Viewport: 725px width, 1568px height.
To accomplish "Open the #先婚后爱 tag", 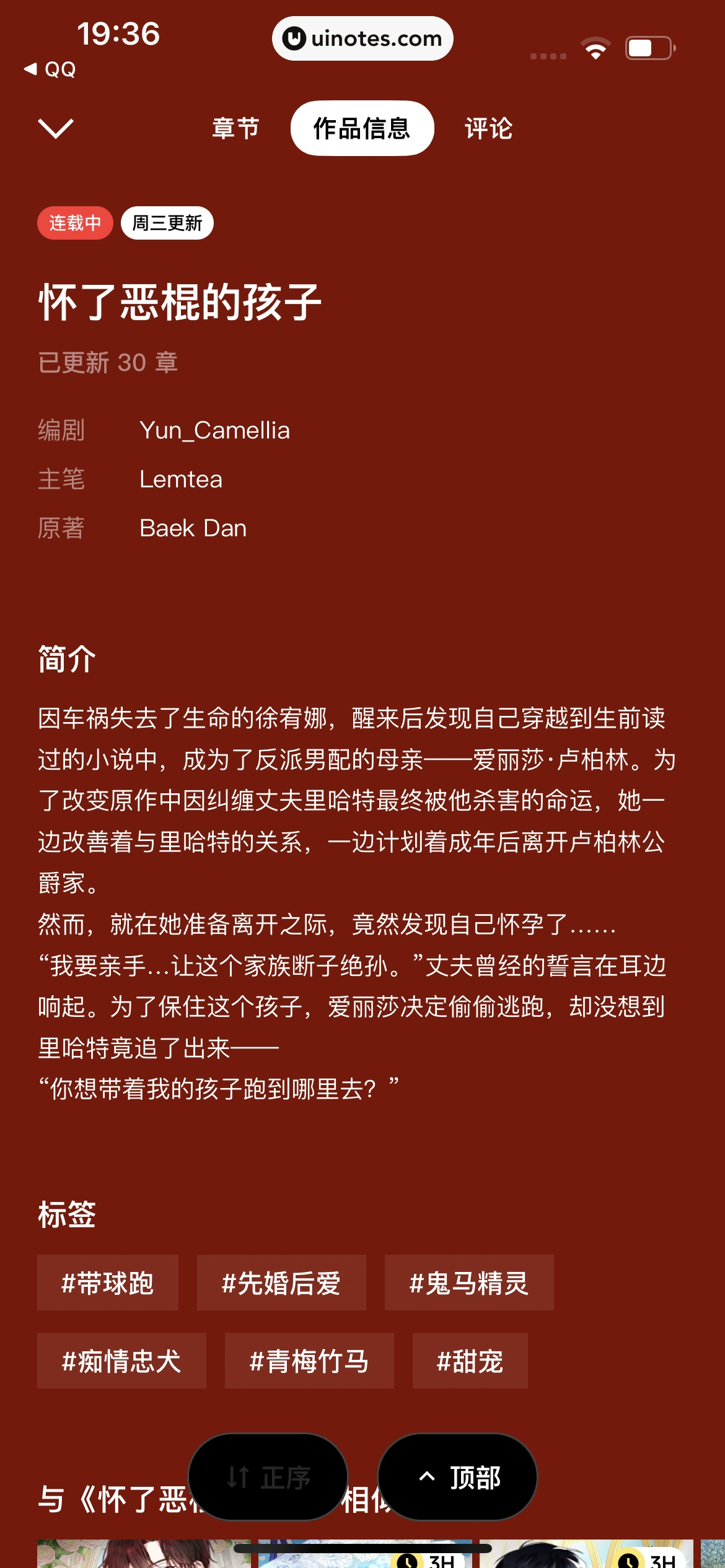I will pyautogui.click(x=281, y=1283).
